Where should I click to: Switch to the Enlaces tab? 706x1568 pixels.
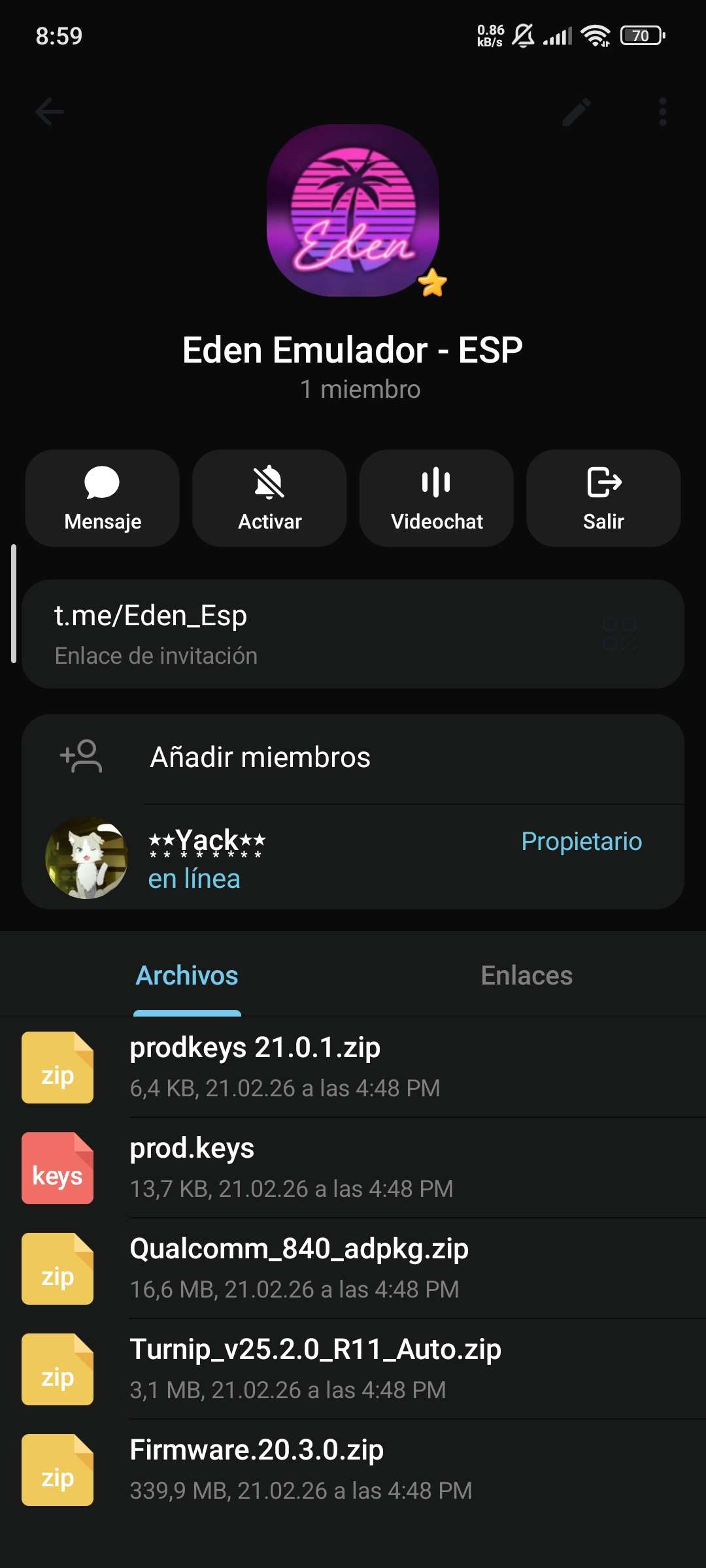527,975
